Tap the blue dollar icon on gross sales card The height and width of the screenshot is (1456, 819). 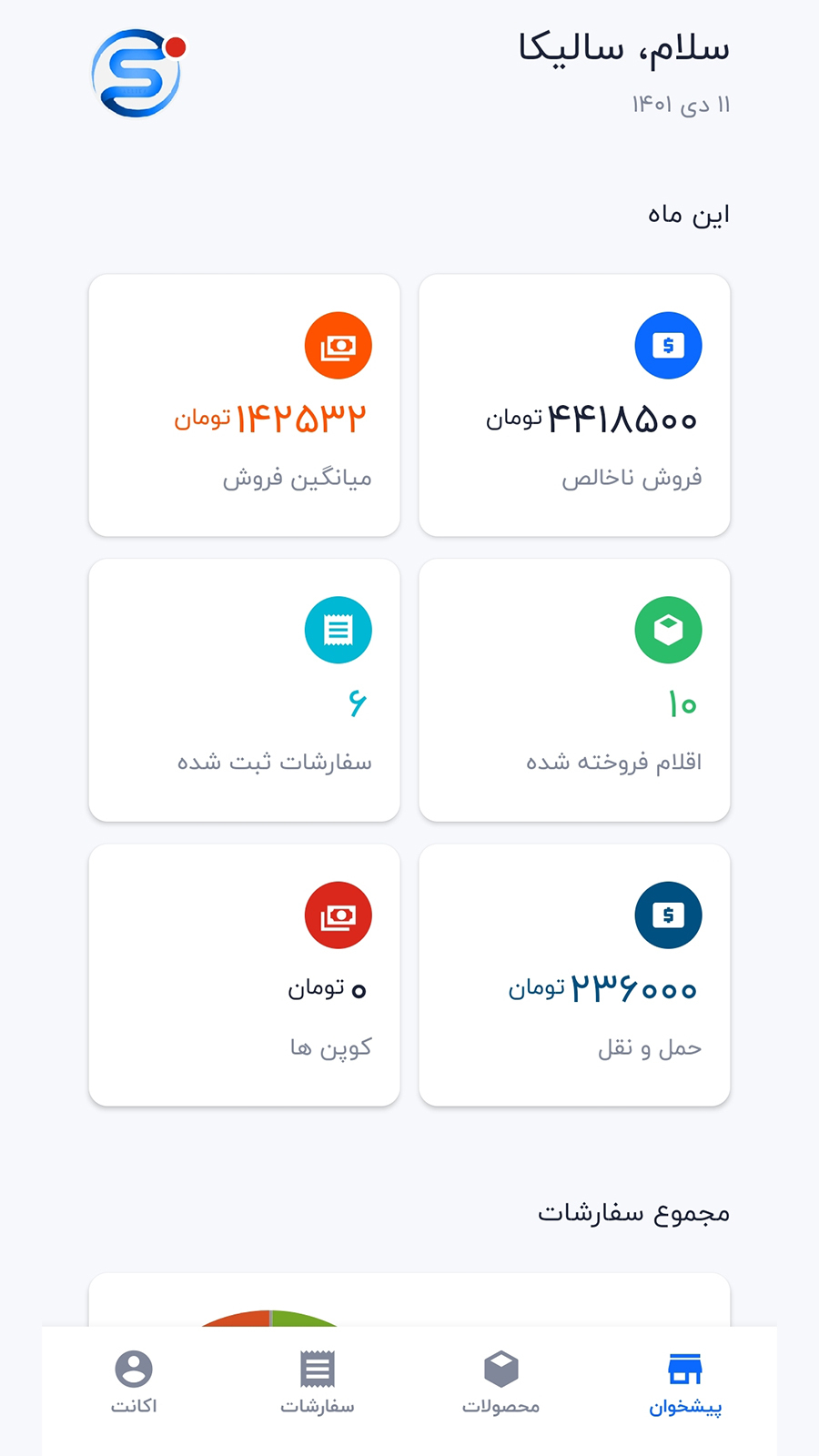[x=668, y=345]
